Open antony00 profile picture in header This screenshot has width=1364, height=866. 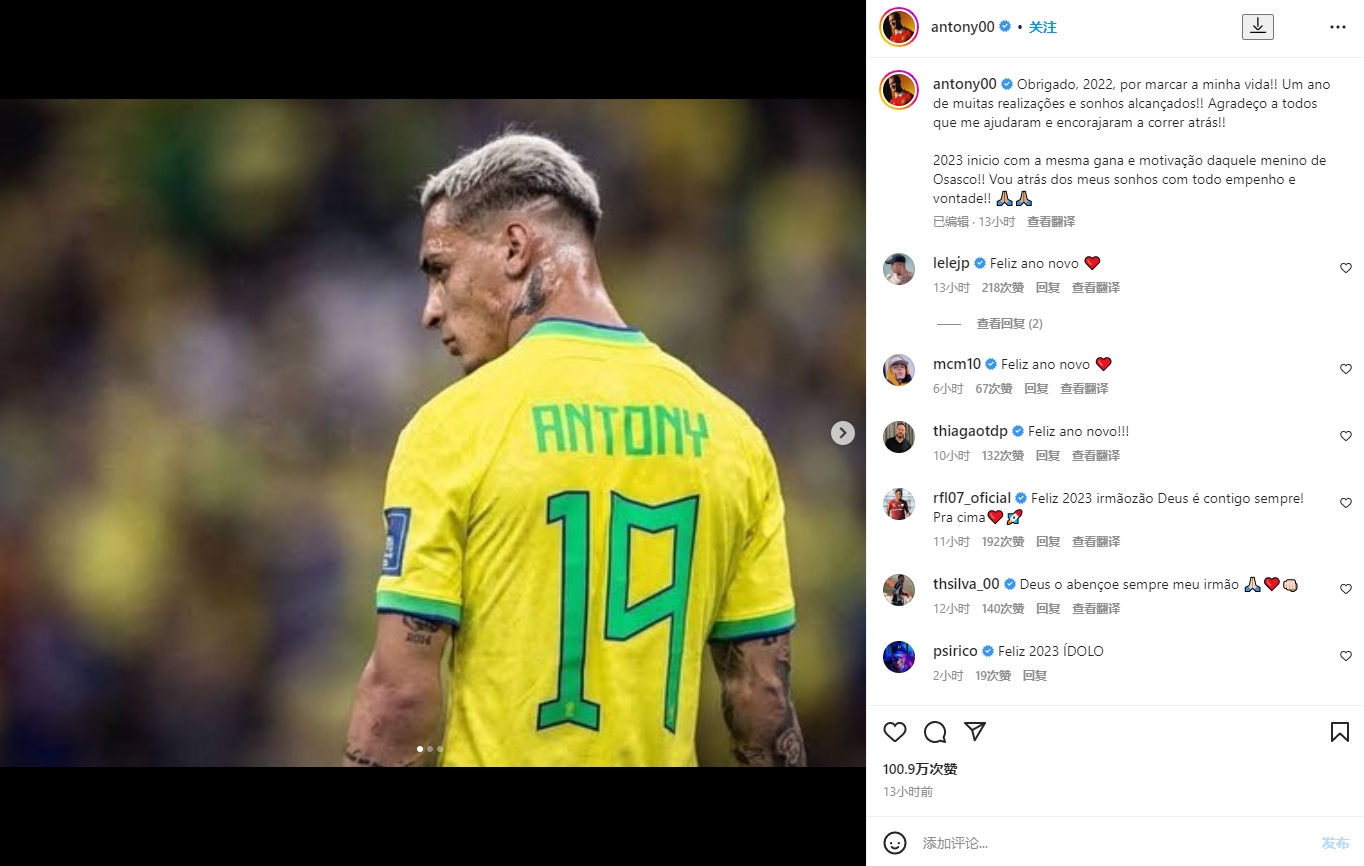(898, 27)
